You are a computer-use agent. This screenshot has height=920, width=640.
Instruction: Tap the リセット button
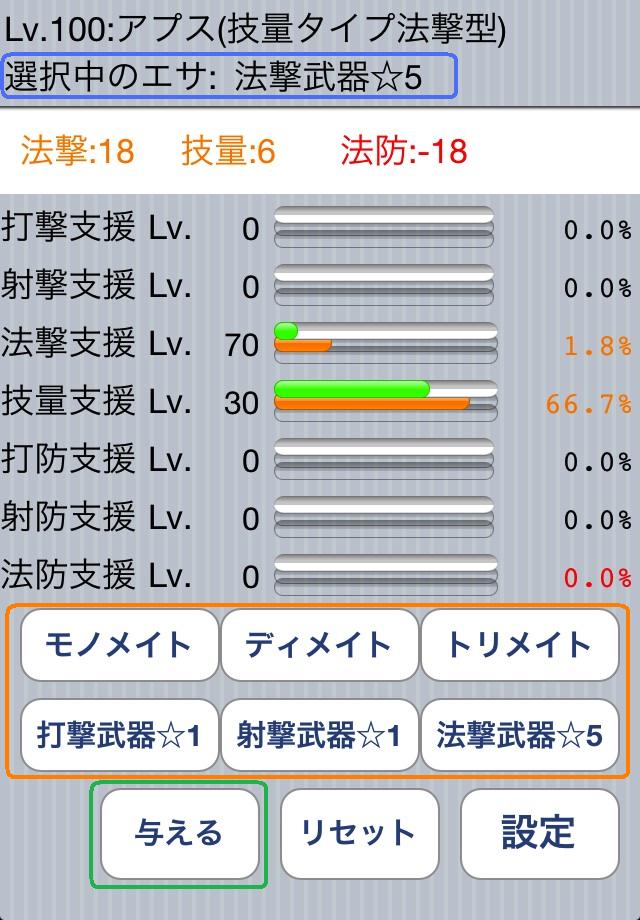click(359, 833)
